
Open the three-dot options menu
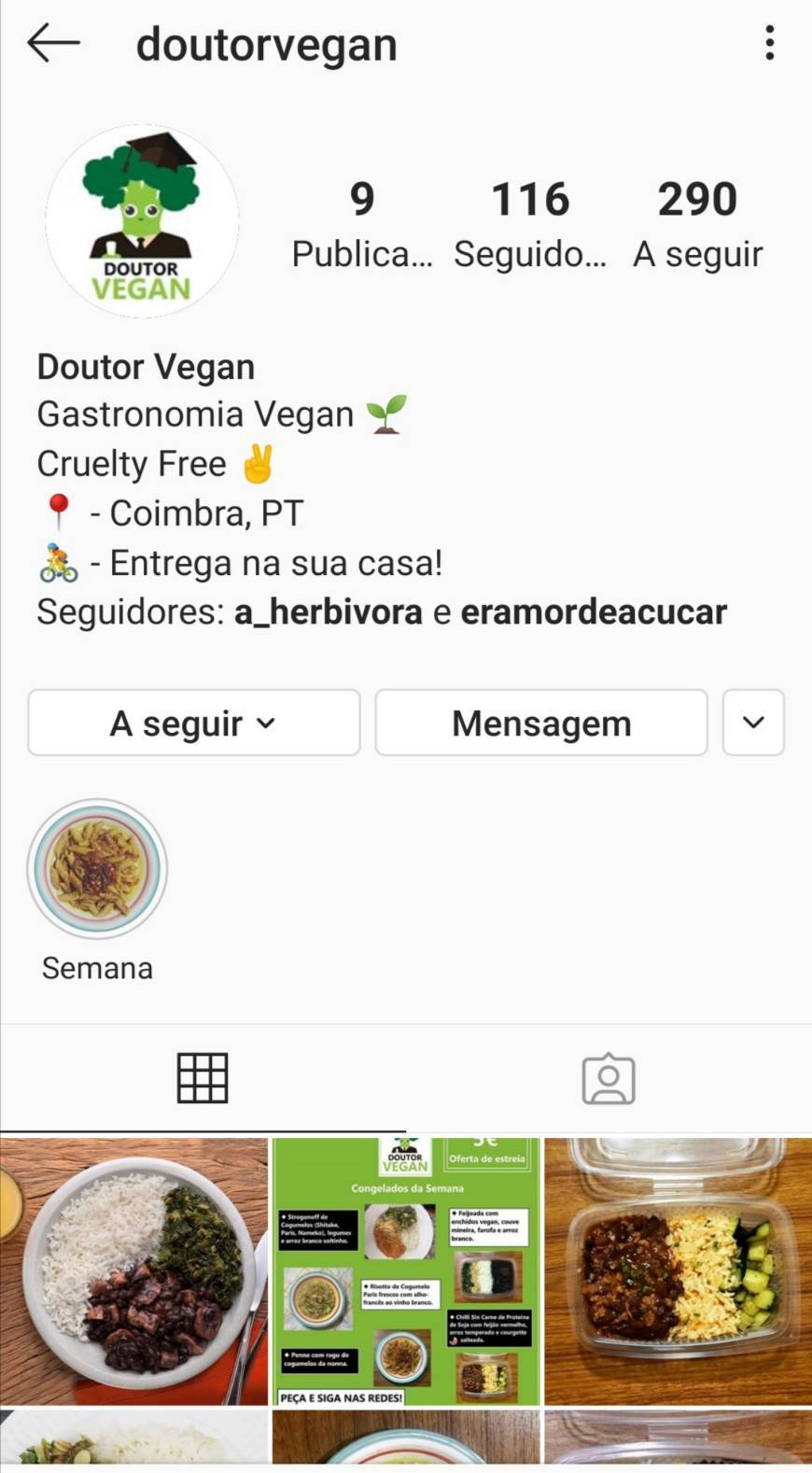[769, 41]
